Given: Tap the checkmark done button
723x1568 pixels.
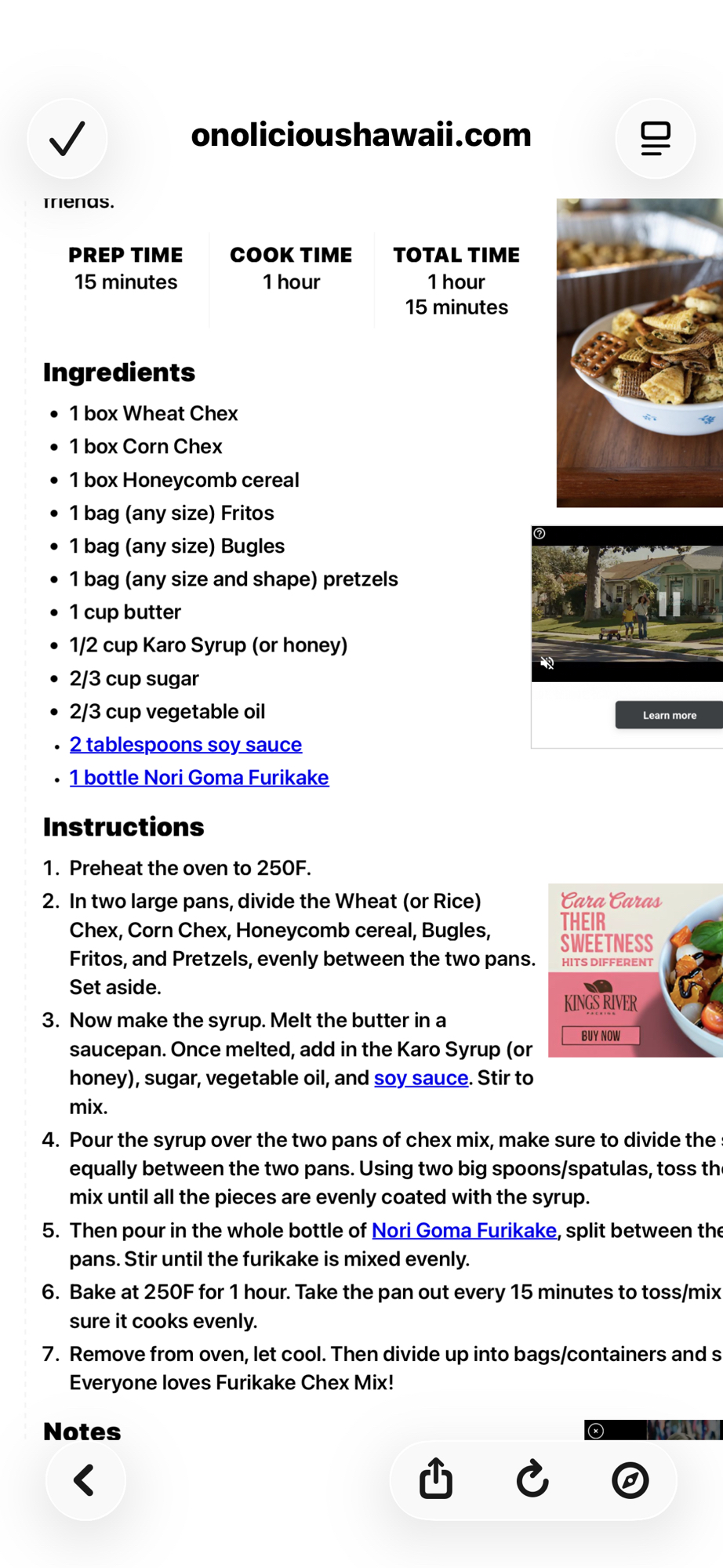Looking at the screenshot, I should [x=67, y=139].
